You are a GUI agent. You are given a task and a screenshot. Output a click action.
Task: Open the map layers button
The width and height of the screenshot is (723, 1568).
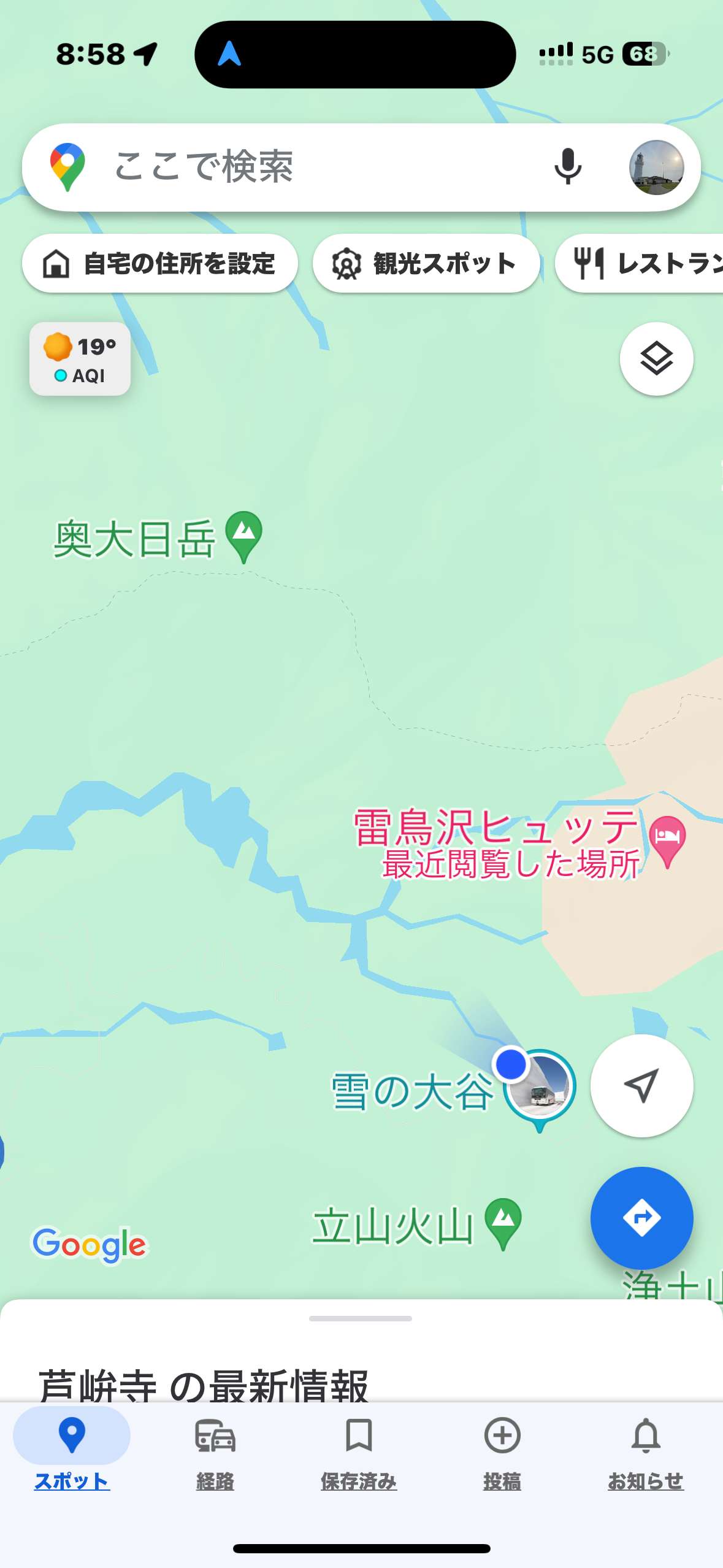(656, 359)
